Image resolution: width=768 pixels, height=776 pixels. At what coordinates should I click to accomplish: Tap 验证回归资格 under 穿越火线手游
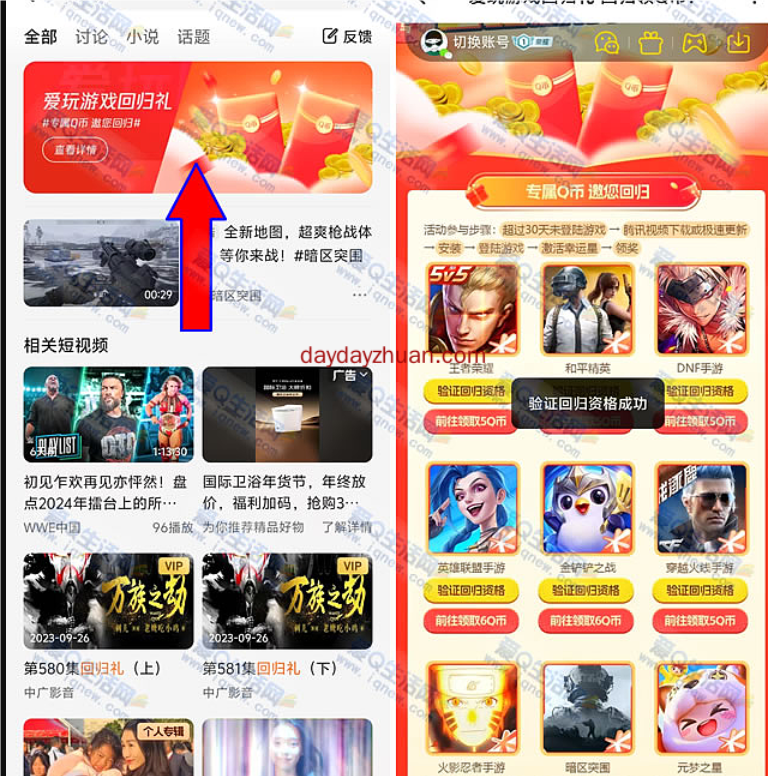click(x=700, y=590)
